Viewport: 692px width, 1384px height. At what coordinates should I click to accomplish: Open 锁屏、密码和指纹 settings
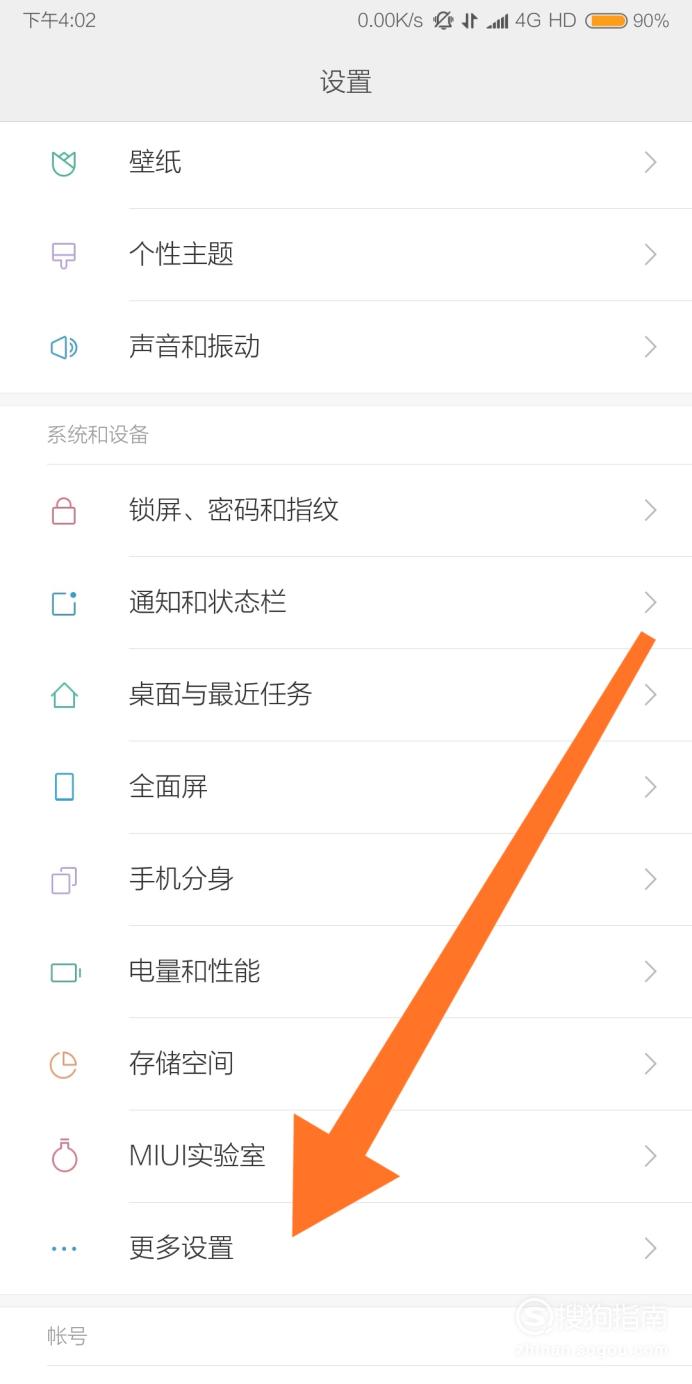click(x=346, y=510)
